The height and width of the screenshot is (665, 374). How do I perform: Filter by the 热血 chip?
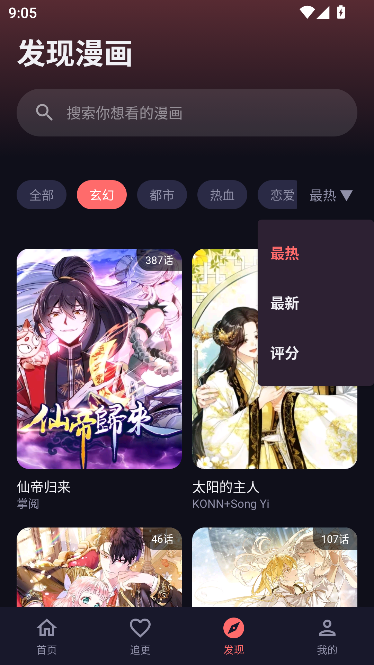click(222, 195)
